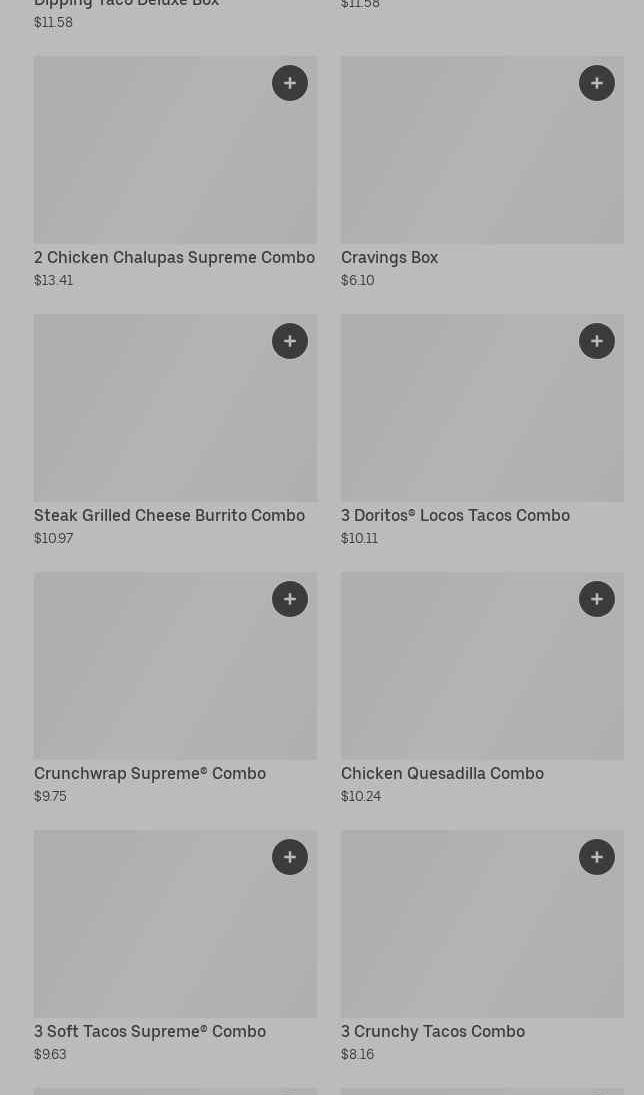The width and height of the screenshot is (644, 1095).
Task: Add 2 Chicken Chalupas Supreme Combo
Action: tap(290, 83)
